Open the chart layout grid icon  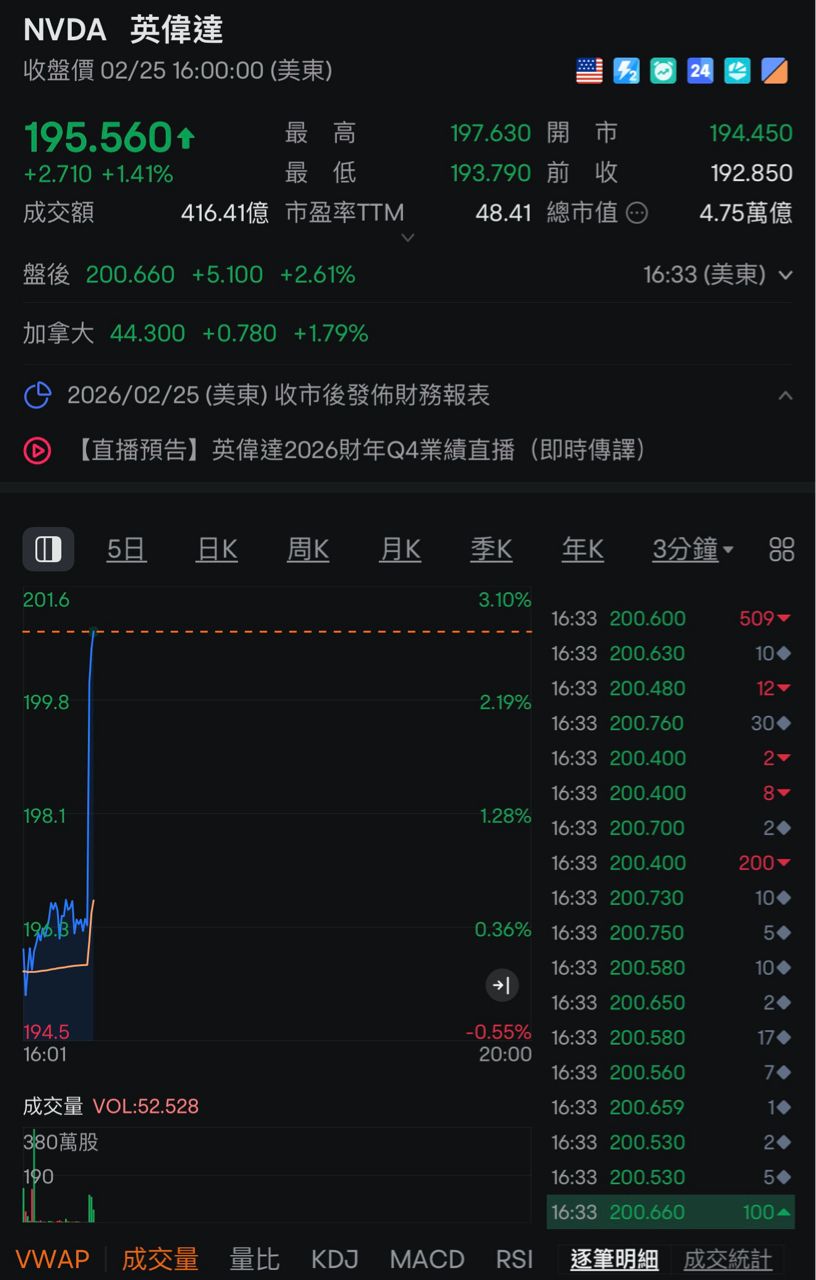tap(782, 549)
